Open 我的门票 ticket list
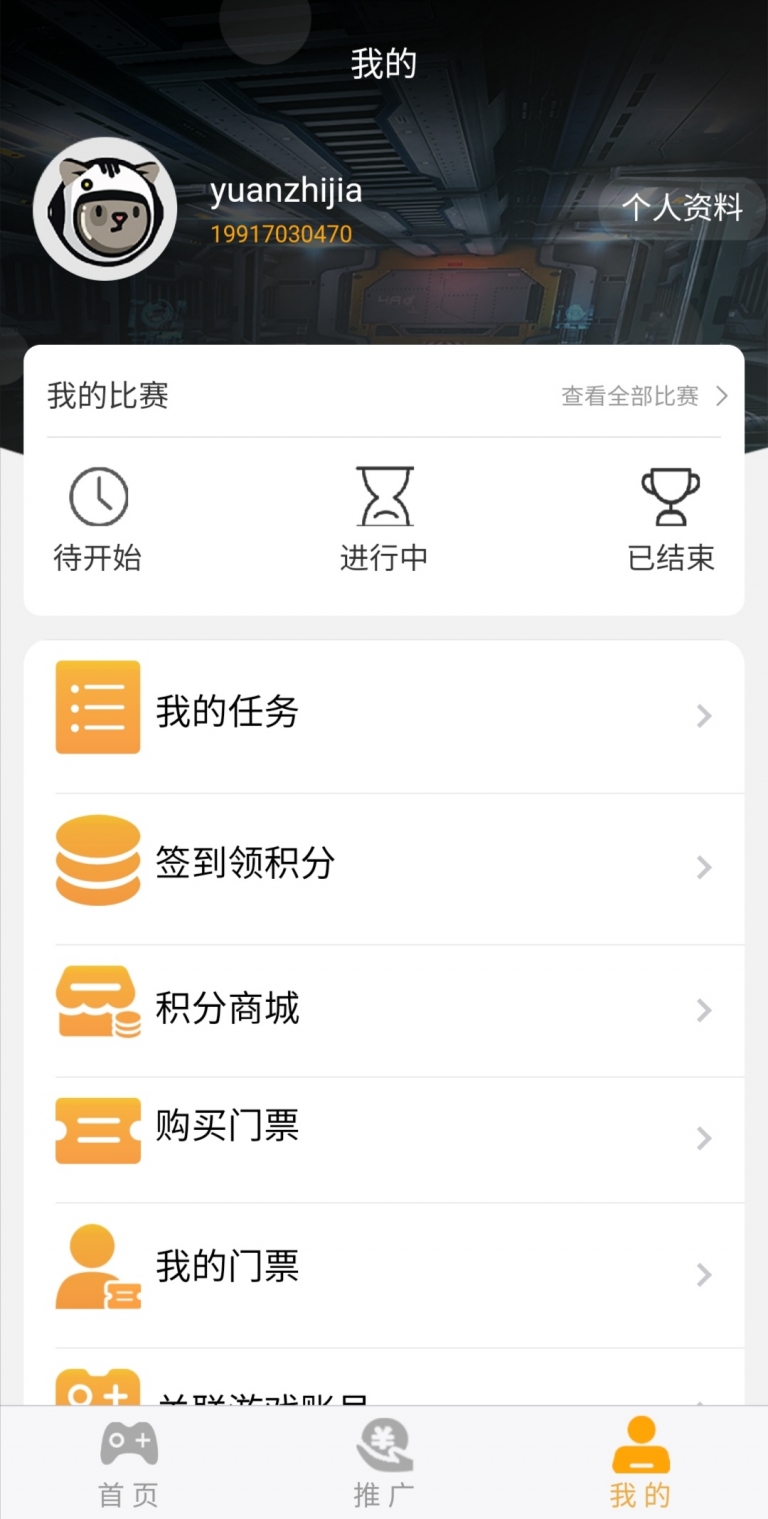This screenshot has height=1519, width=768. (384, 1272)
